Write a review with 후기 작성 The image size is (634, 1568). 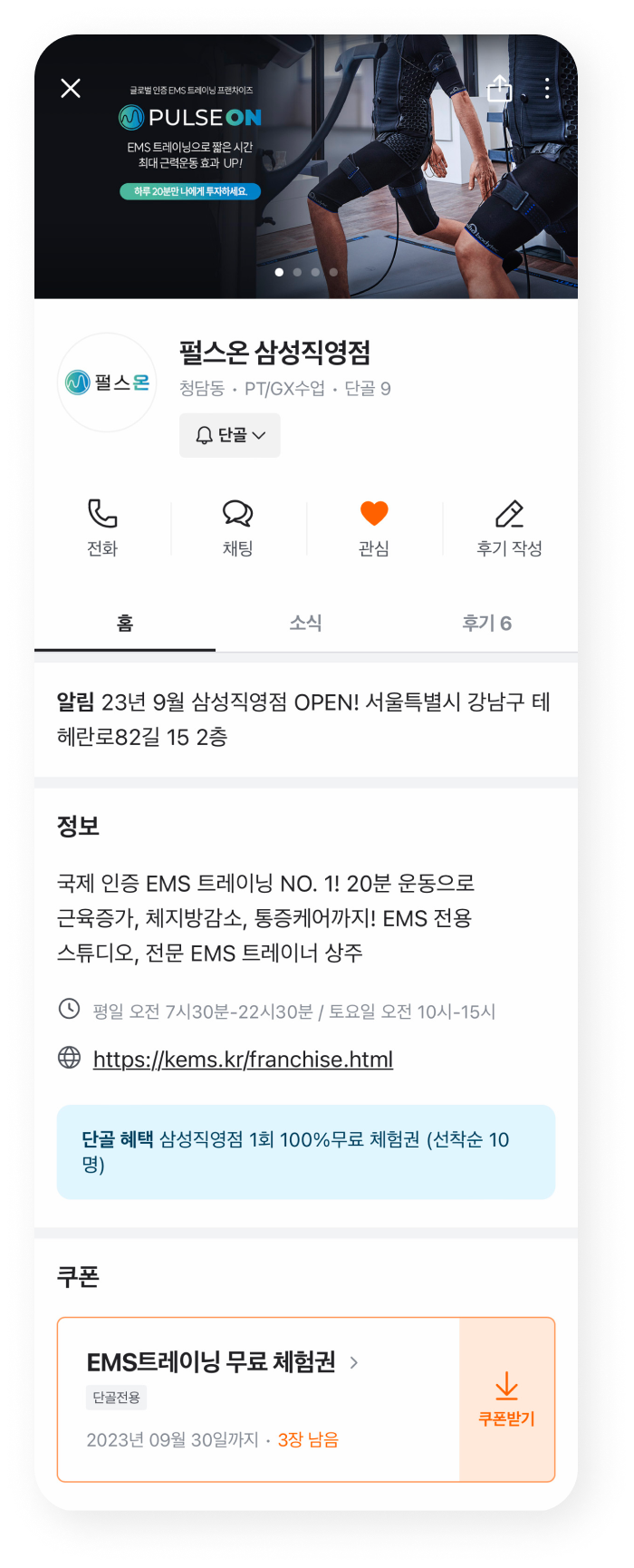click(x=509, y=527)
